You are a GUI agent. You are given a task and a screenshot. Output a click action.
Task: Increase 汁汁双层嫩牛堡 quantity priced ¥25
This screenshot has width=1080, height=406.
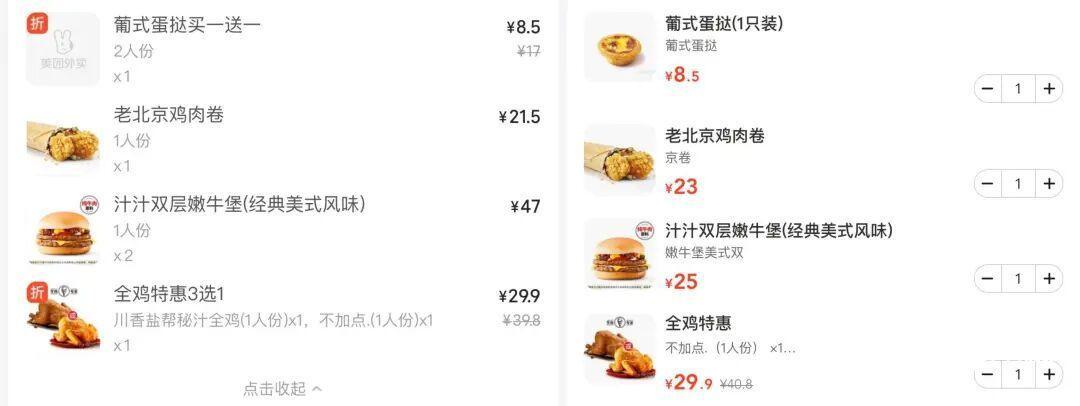coord(1048,278)
